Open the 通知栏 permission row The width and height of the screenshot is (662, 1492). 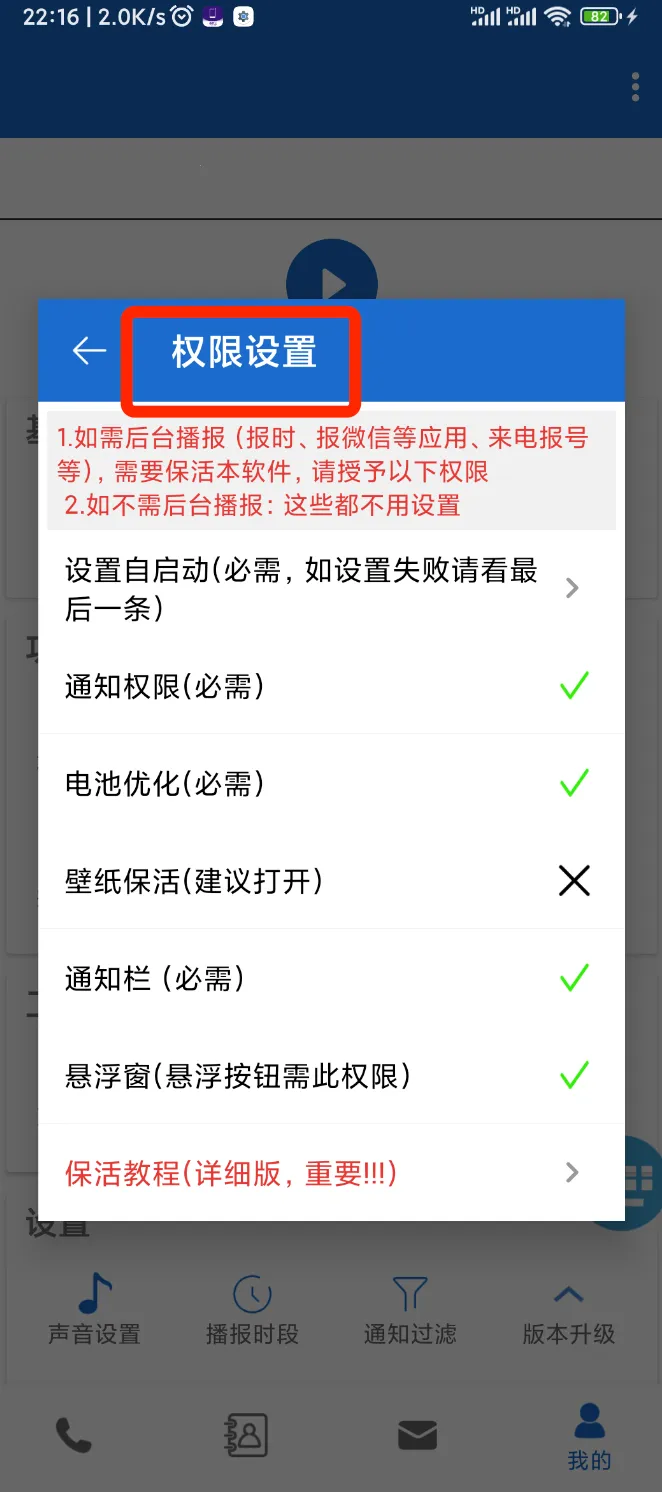(330, 978)
